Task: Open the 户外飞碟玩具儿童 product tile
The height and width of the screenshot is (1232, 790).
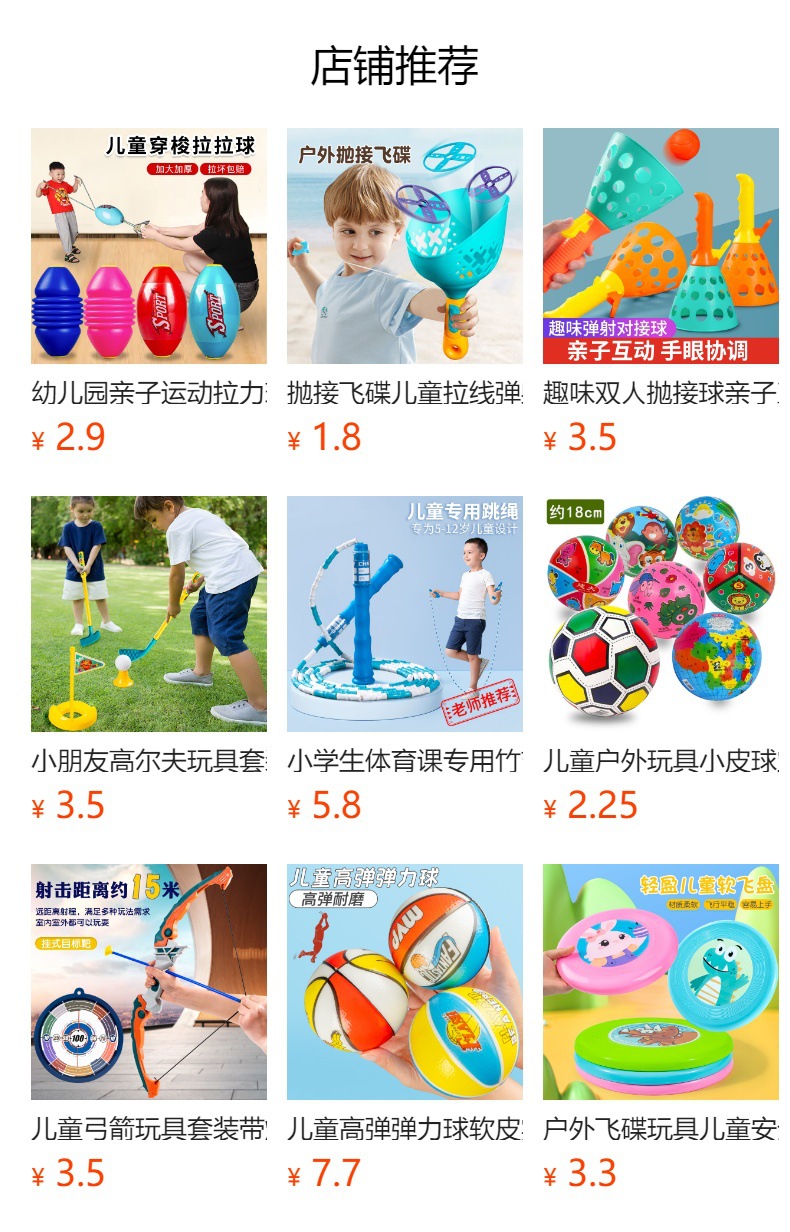Action: click(x=661, y=982)
